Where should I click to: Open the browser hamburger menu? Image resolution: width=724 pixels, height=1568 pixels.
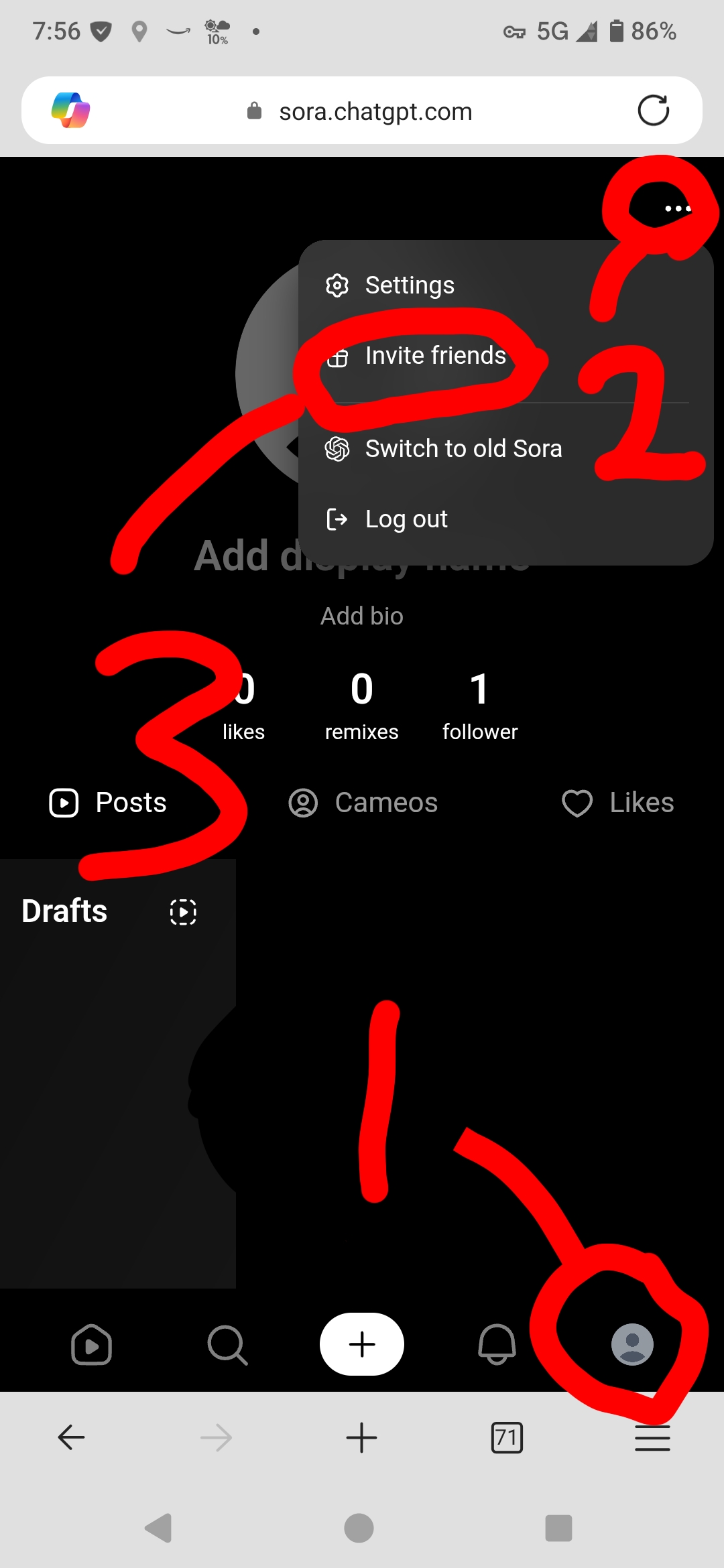[x=652, y=1437]
